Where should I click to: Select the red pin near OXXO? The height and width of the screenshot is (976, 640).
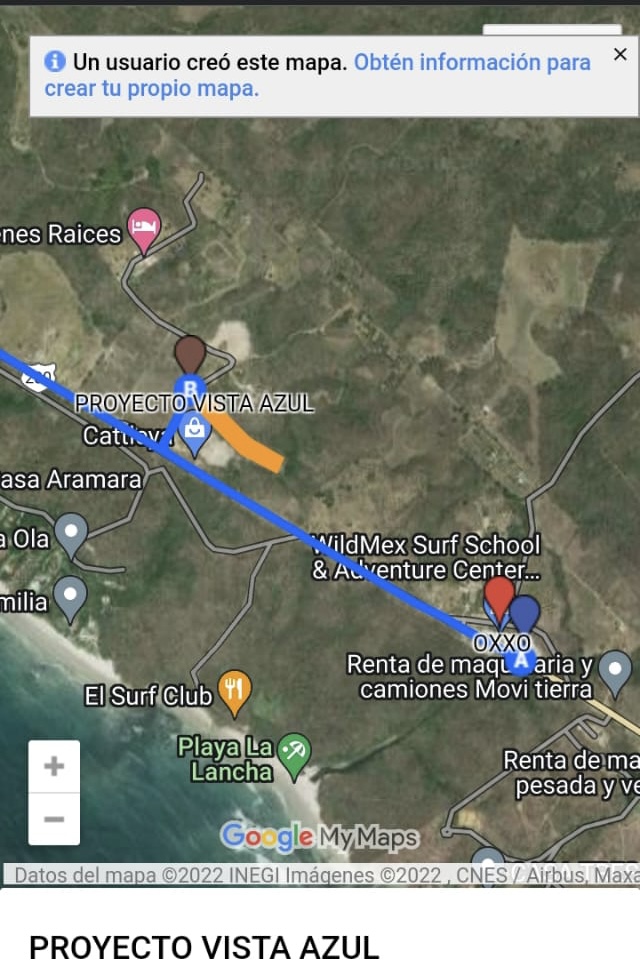499,595
